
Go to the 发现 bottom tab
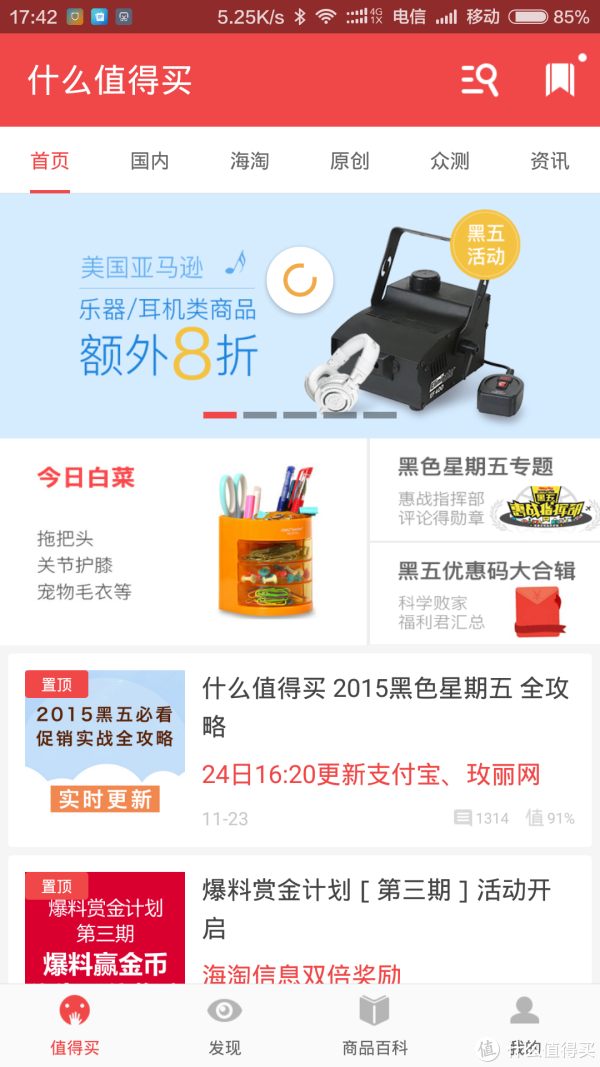coord(224,1026)
